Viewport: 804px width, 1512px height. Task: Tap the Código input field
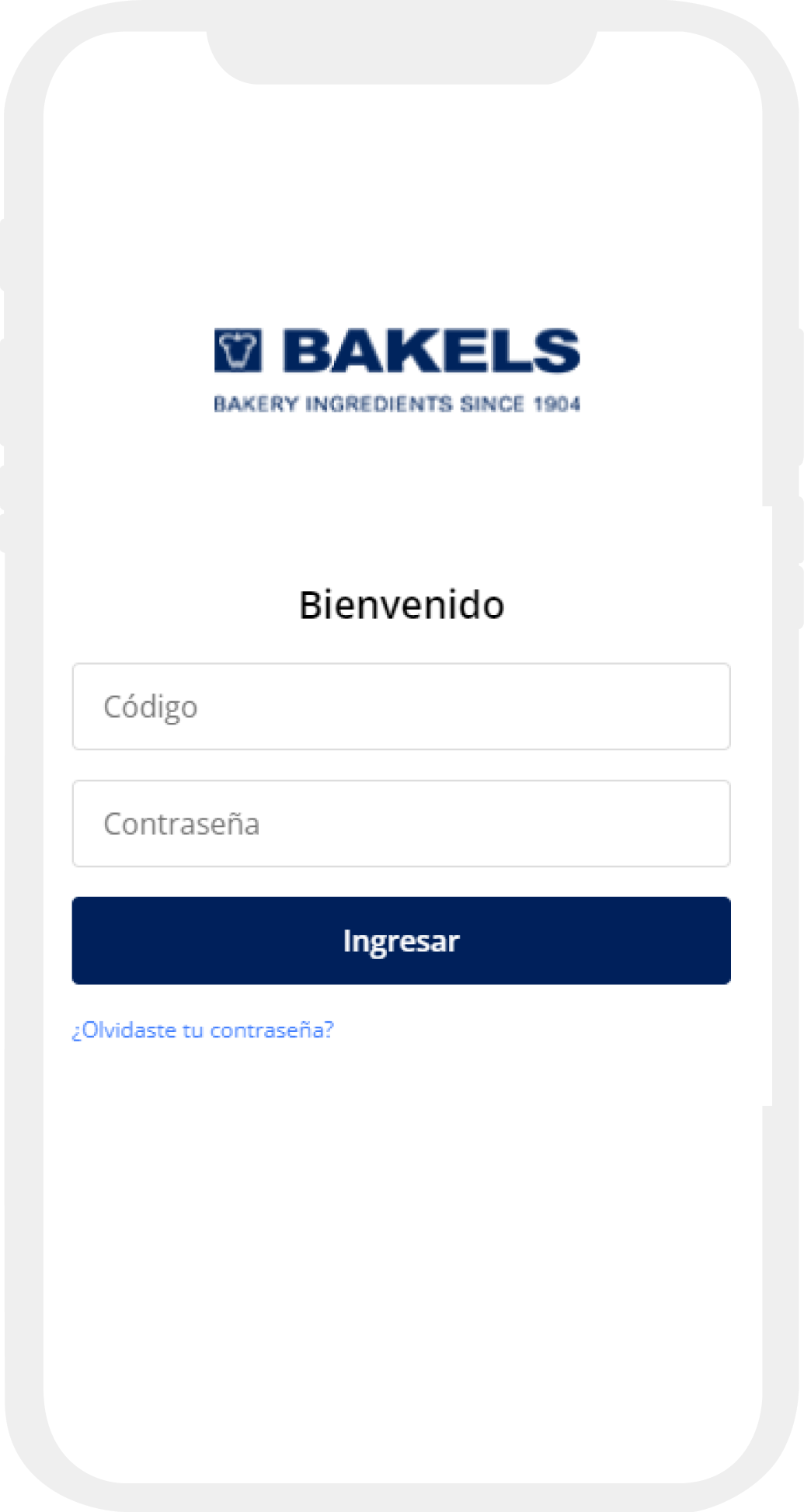pos(401,706)
